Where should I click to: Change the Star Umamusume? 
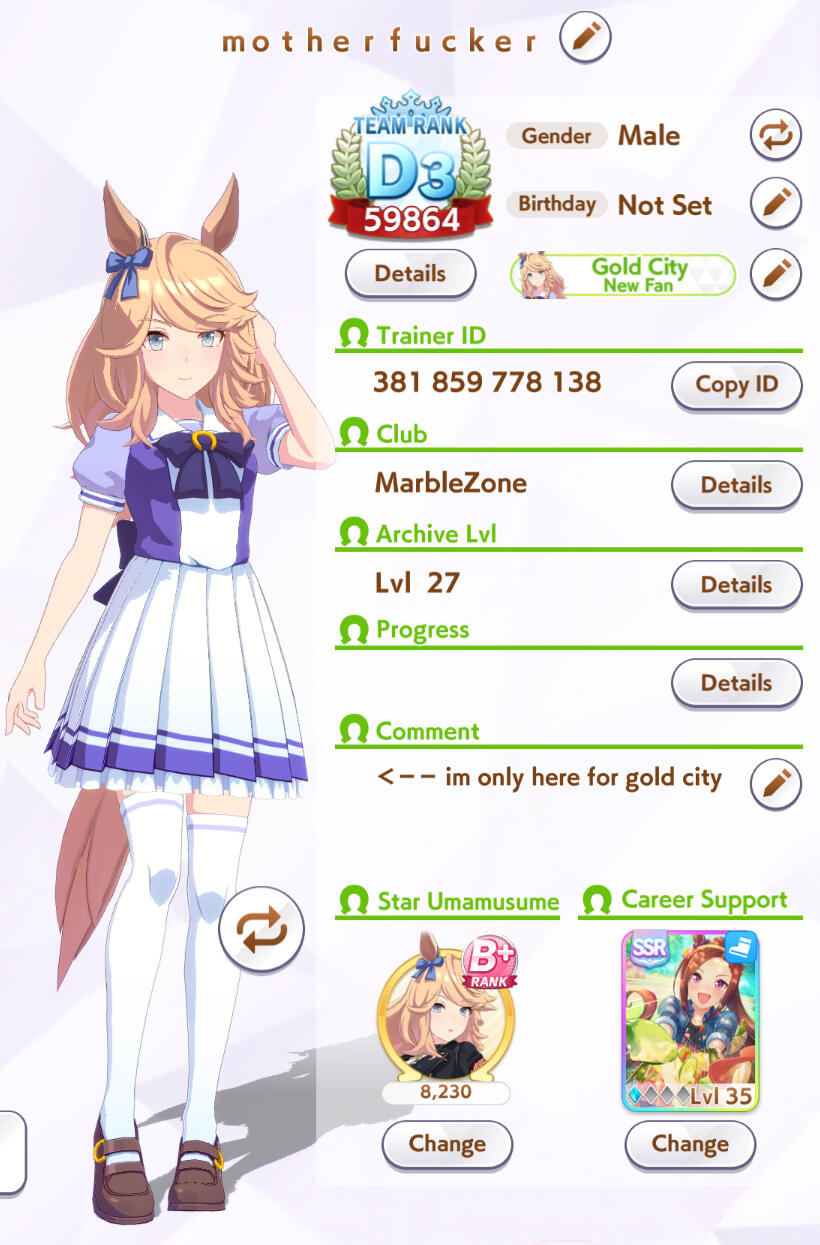447,1143
